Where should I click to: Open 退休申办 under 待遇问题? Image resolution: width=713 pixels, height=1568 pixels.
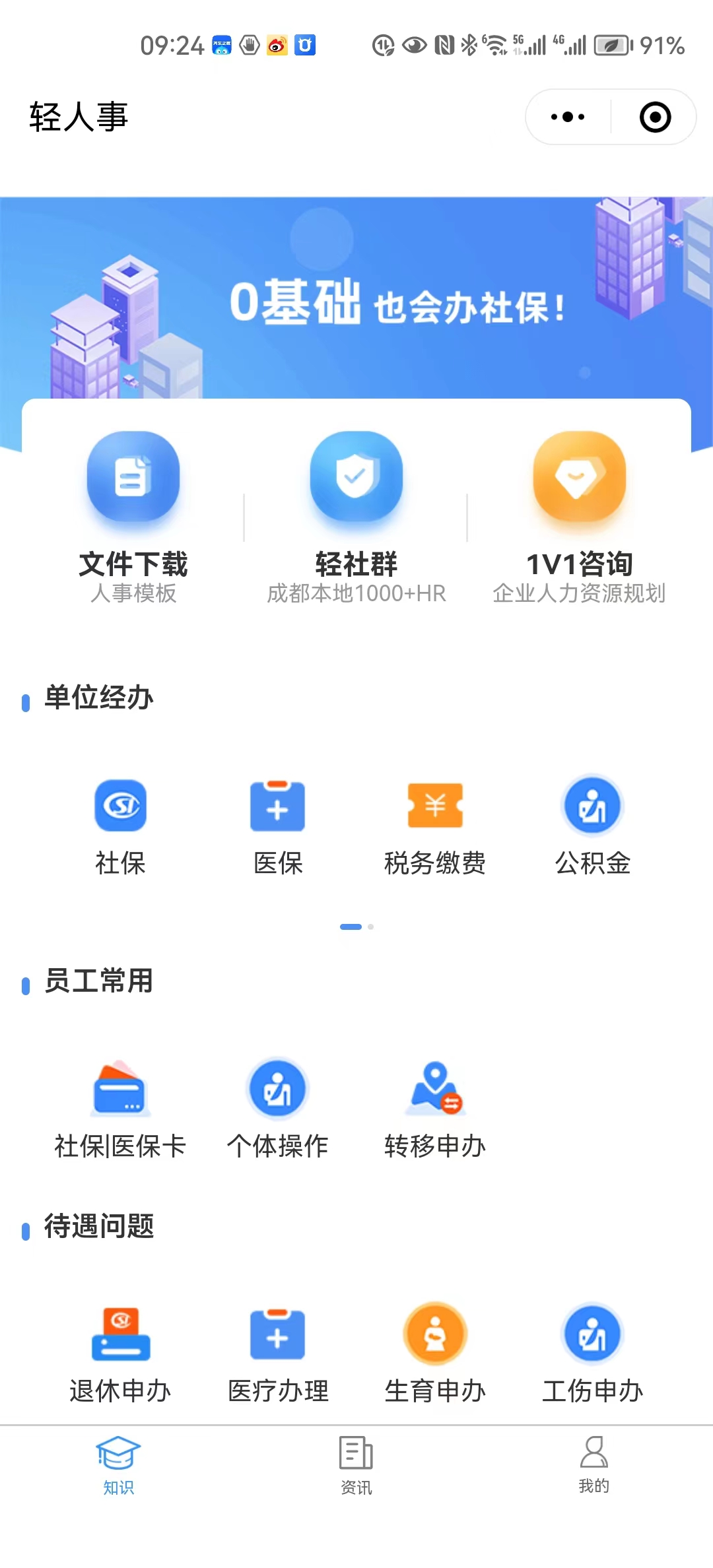(120, 1354)
